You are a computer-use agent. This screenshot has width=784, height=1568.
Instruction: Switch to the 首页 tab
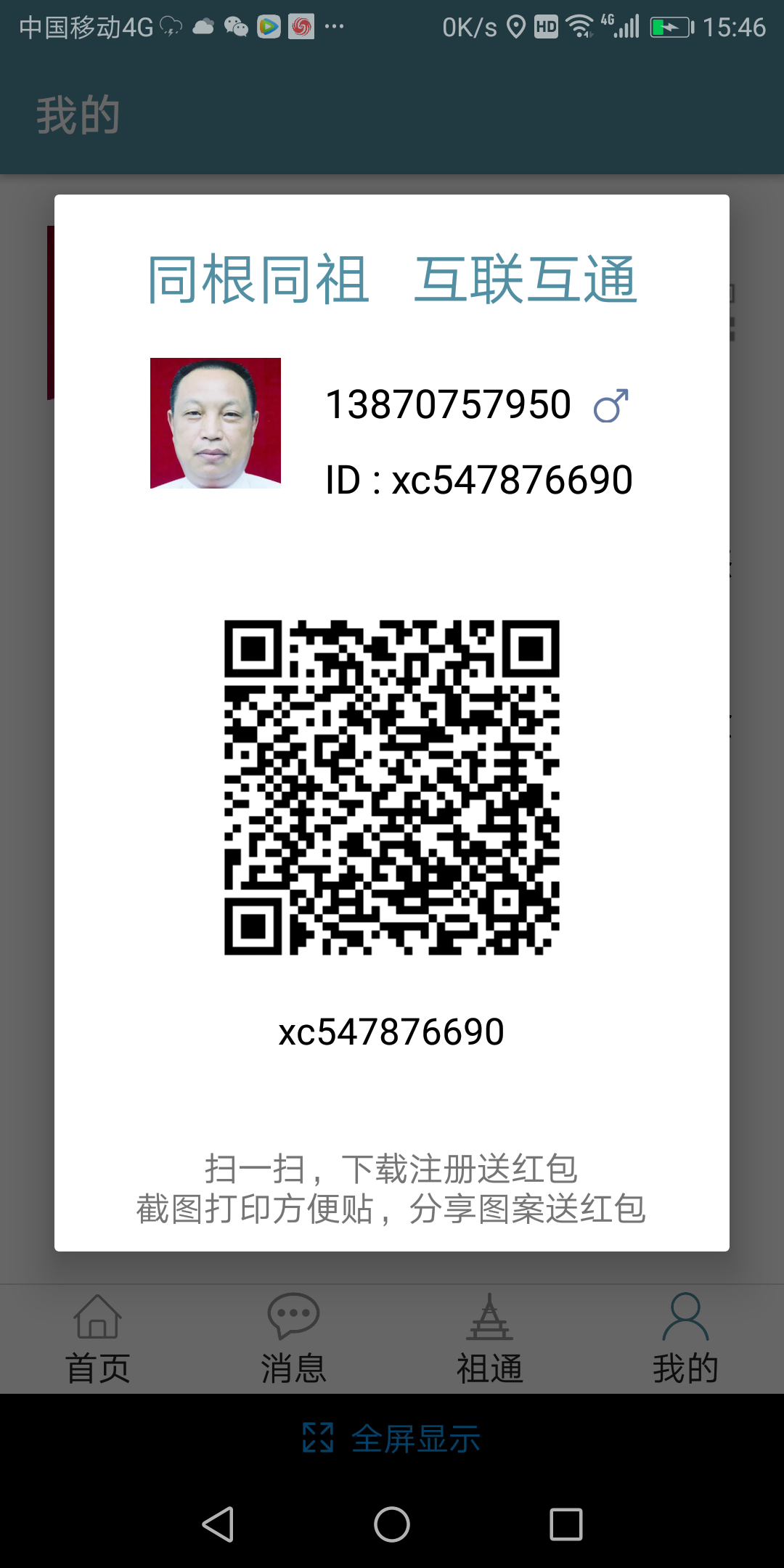pos(98,1339)
